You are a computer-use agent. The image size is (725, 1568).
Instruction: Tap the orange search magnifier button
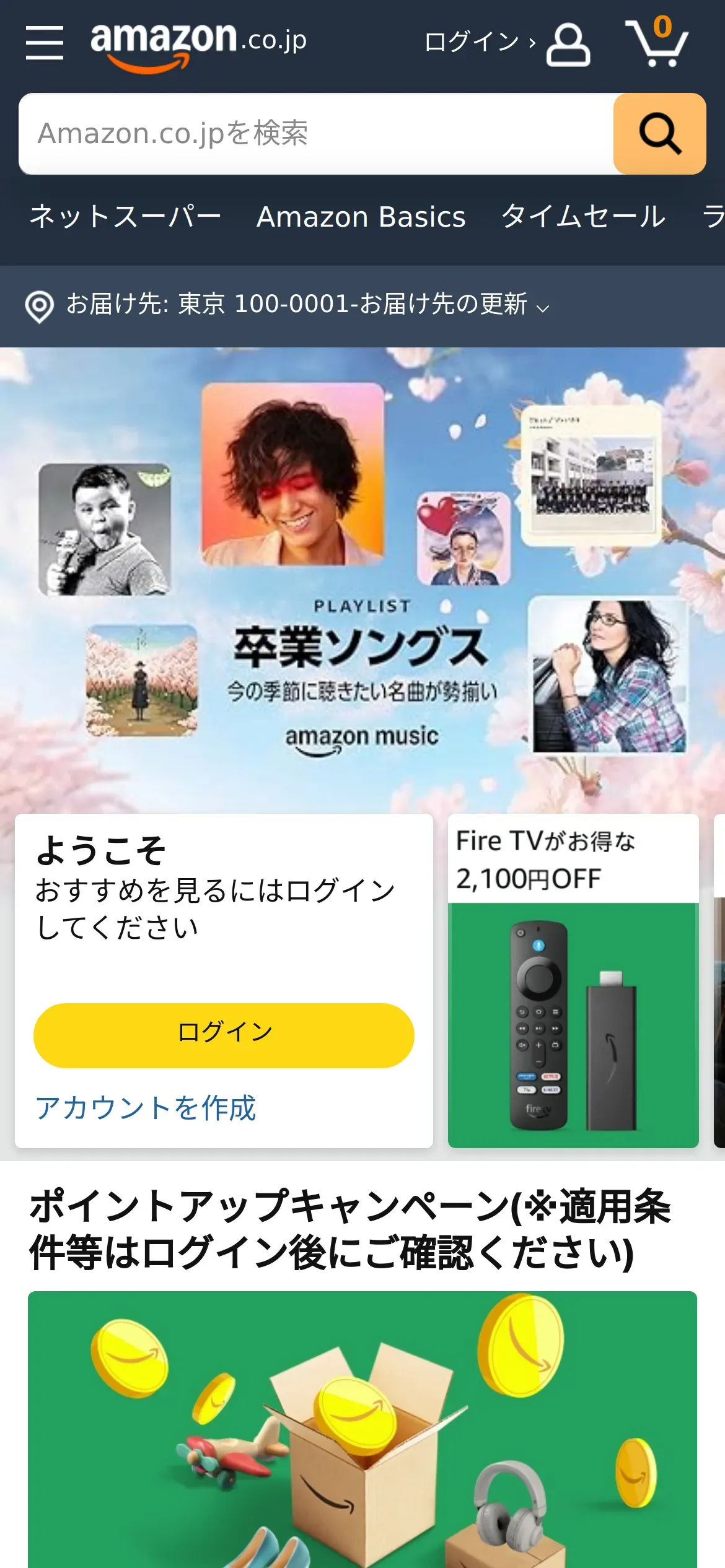pyautogui.click(x=659, y=134)
